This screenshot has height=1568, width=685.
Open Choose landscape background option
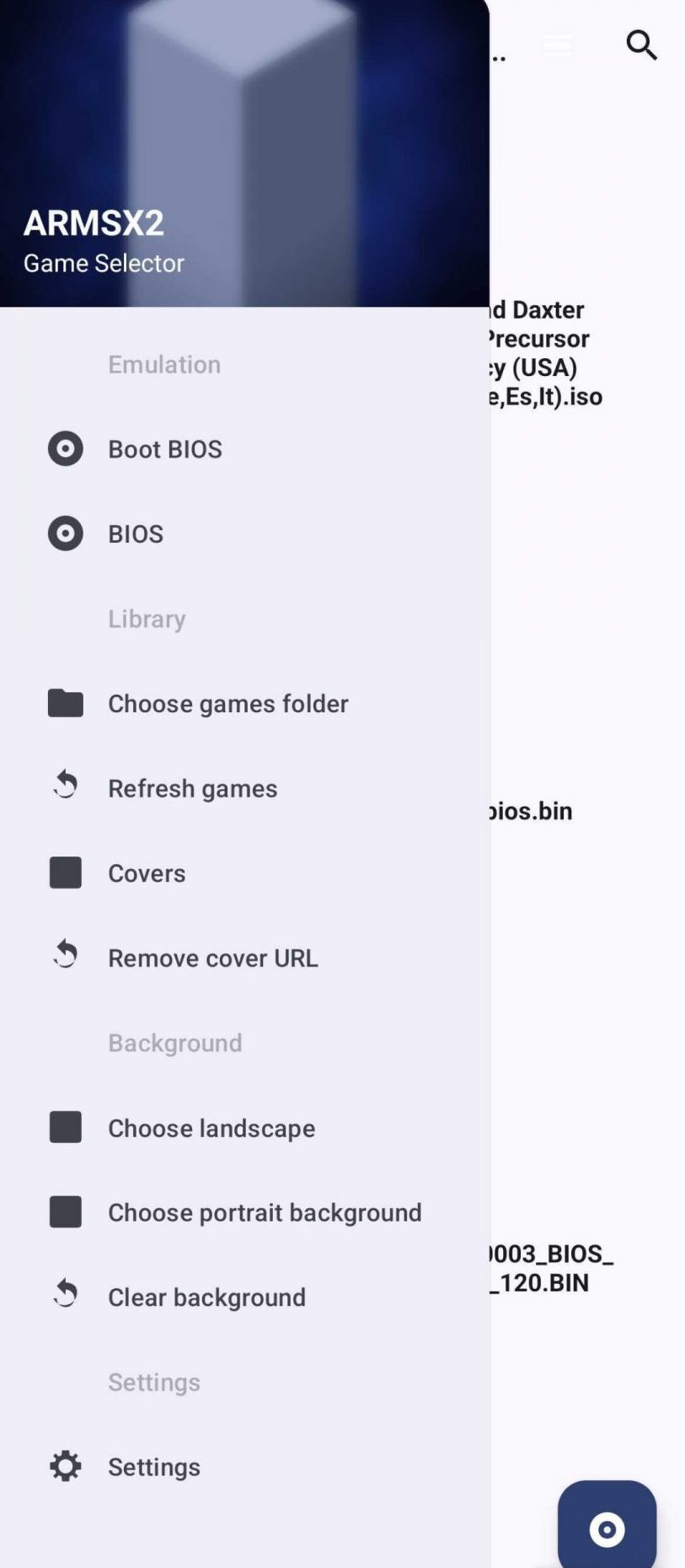[x=211, y=1128]
